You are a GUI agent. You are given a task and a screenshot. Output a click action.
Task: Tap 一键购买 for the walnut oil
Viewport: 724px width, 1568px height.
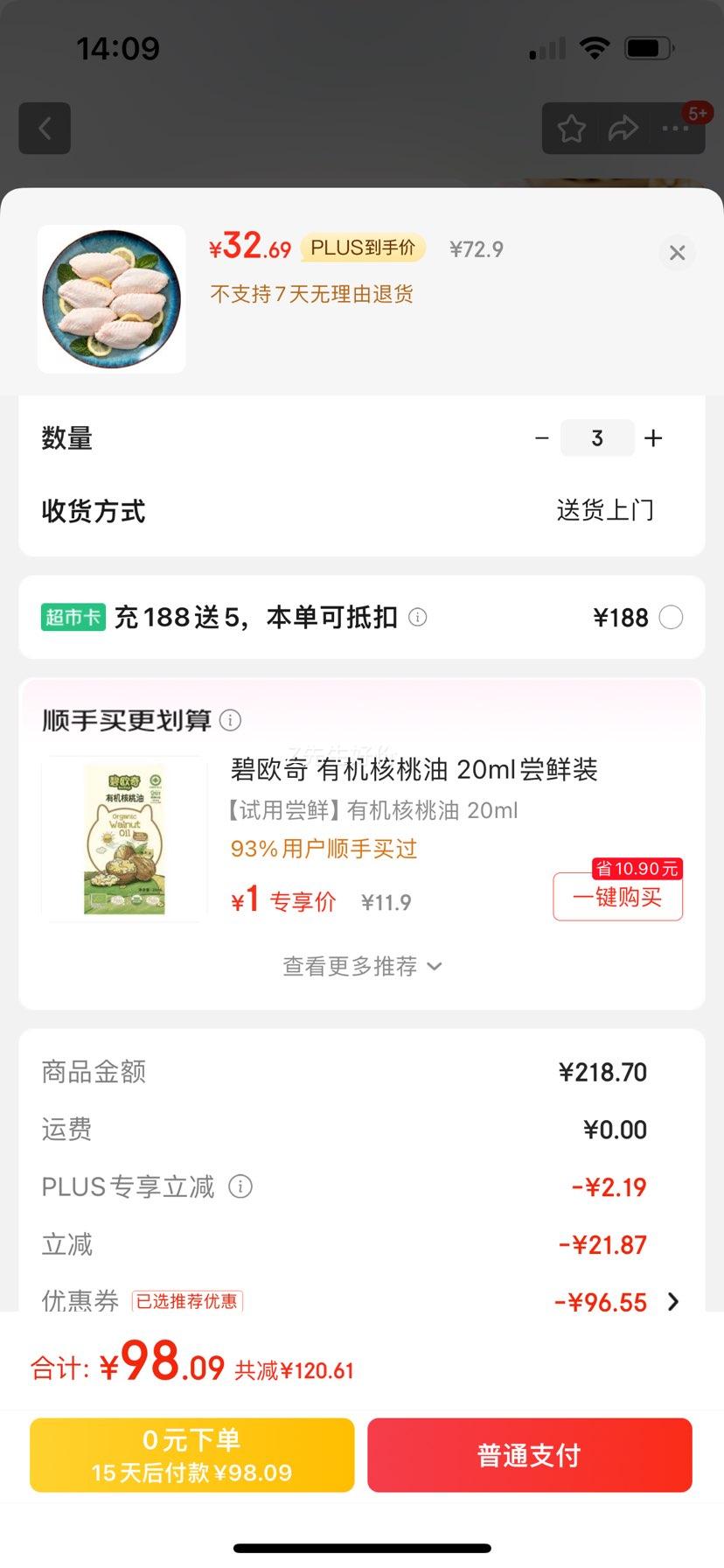[x=617, y=897]
